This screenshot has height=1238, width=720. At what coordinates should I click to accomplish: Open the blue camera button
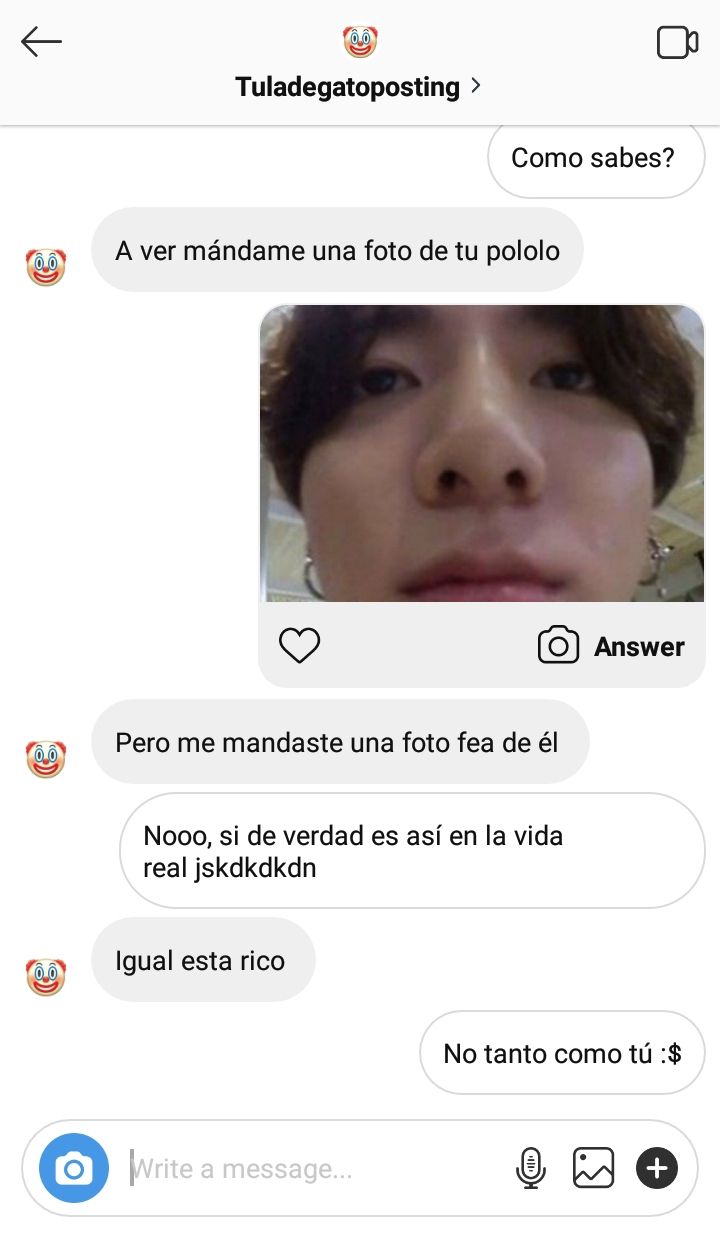pyautogui.click(x=73, y=1168)
